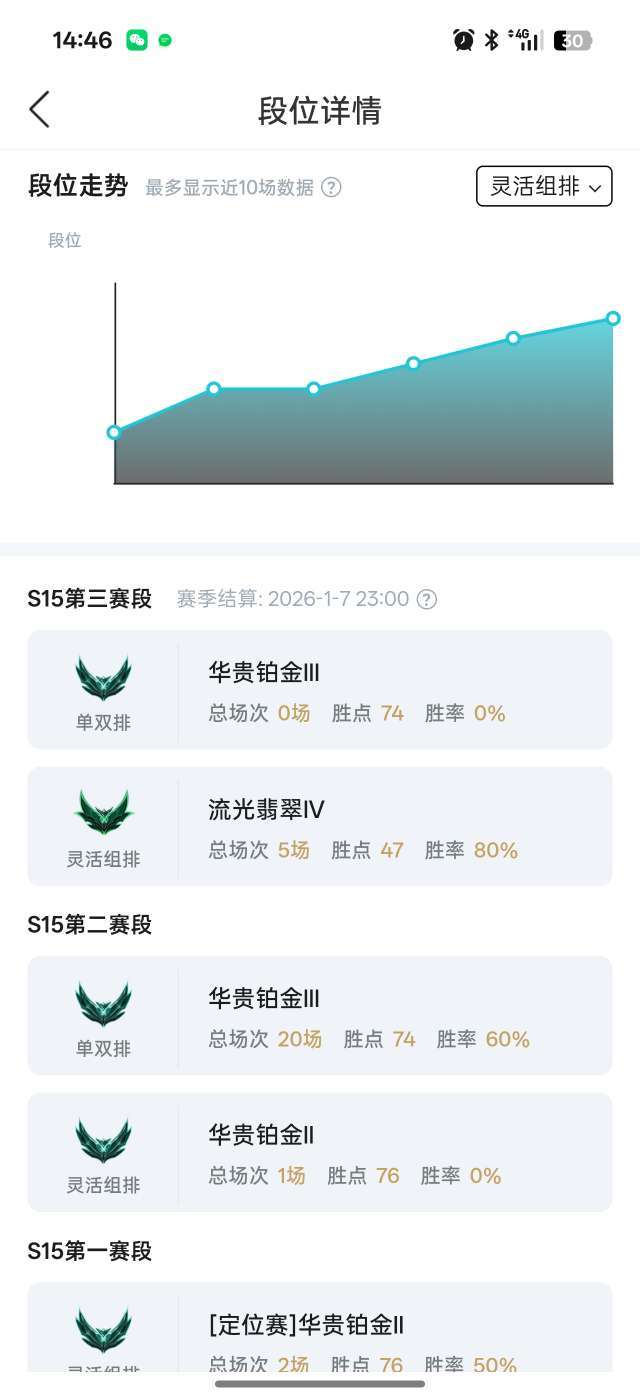Open the 灵活组排 queue type dropdown

click(544, 186)
